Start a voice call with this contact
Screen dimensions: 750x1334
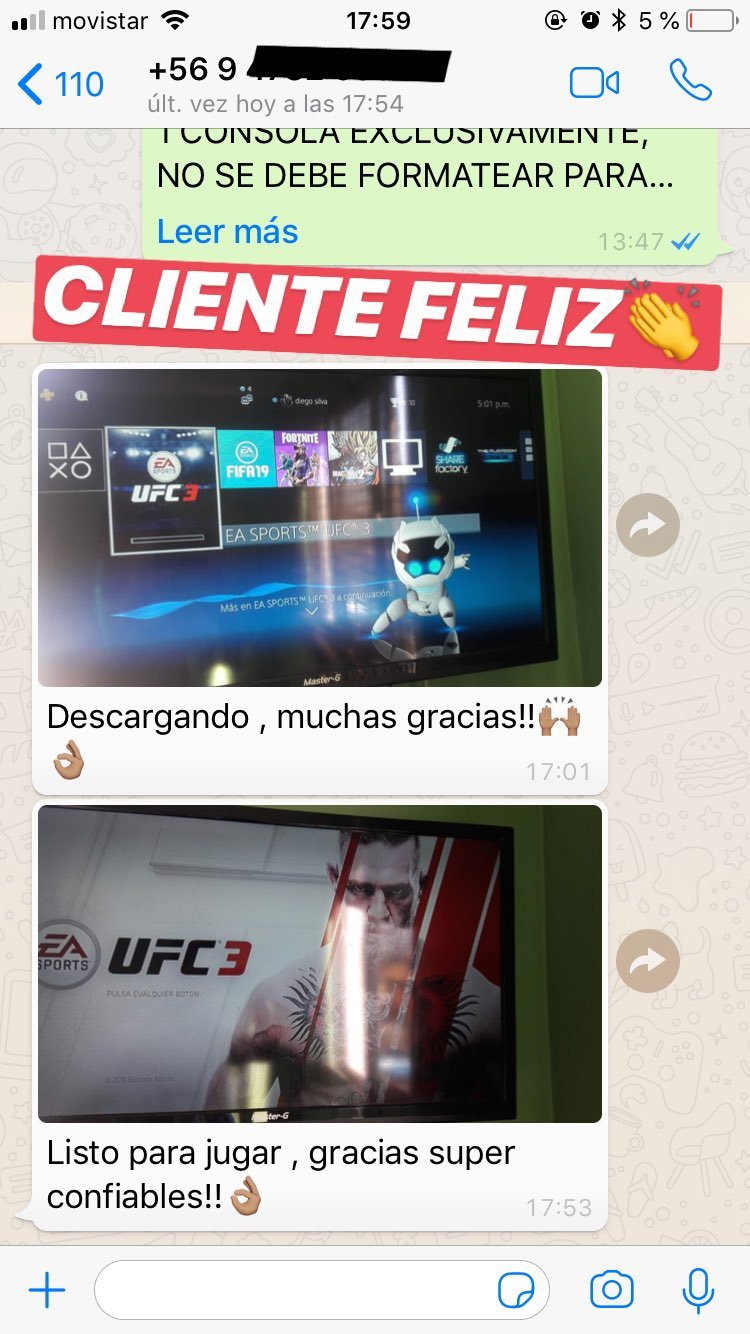[x=691, y=80]
